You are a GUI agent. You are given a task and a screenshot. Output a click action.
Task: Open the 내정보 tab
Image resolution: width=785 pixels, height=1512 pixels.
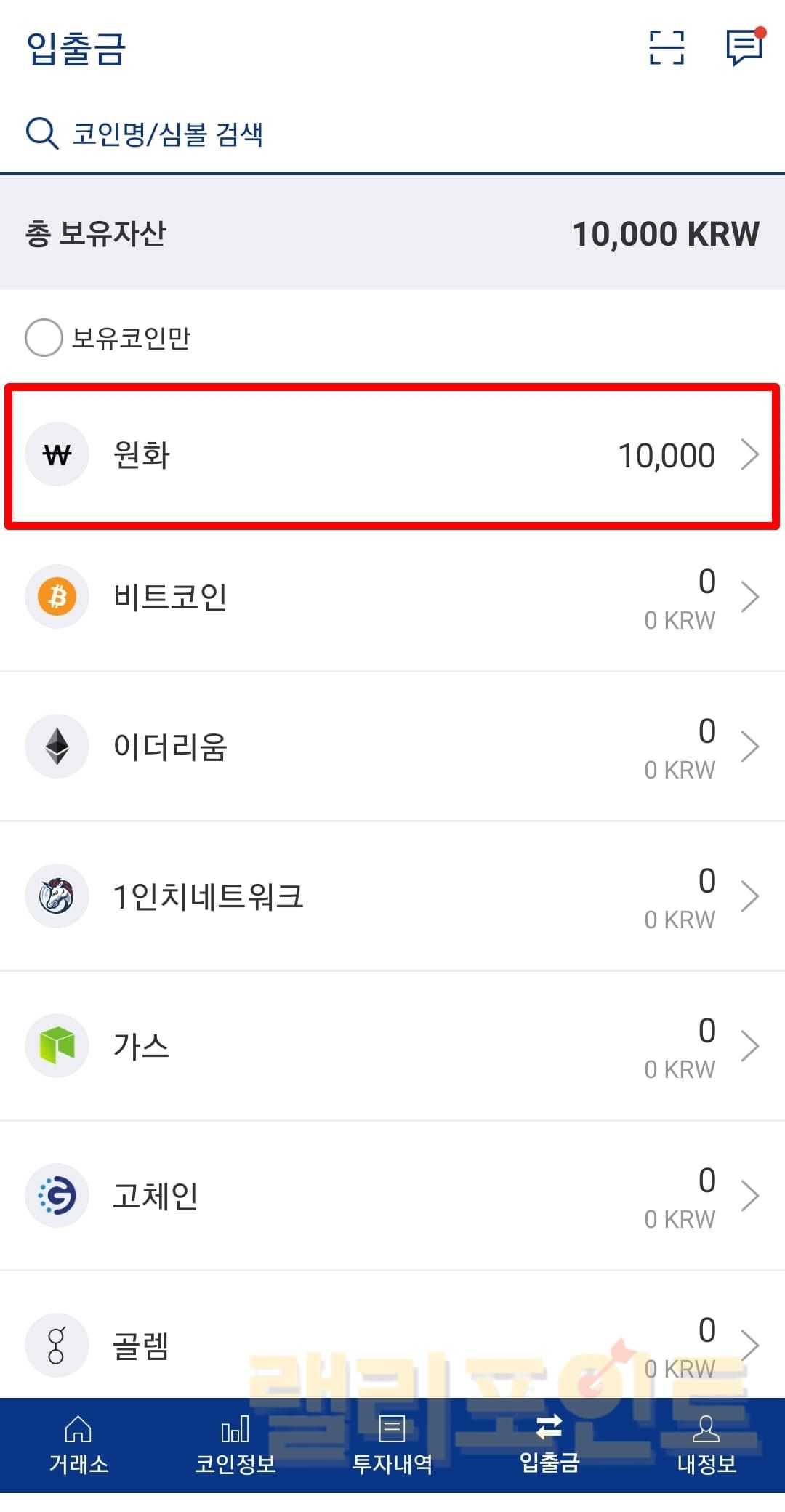tap(706, 1445)
